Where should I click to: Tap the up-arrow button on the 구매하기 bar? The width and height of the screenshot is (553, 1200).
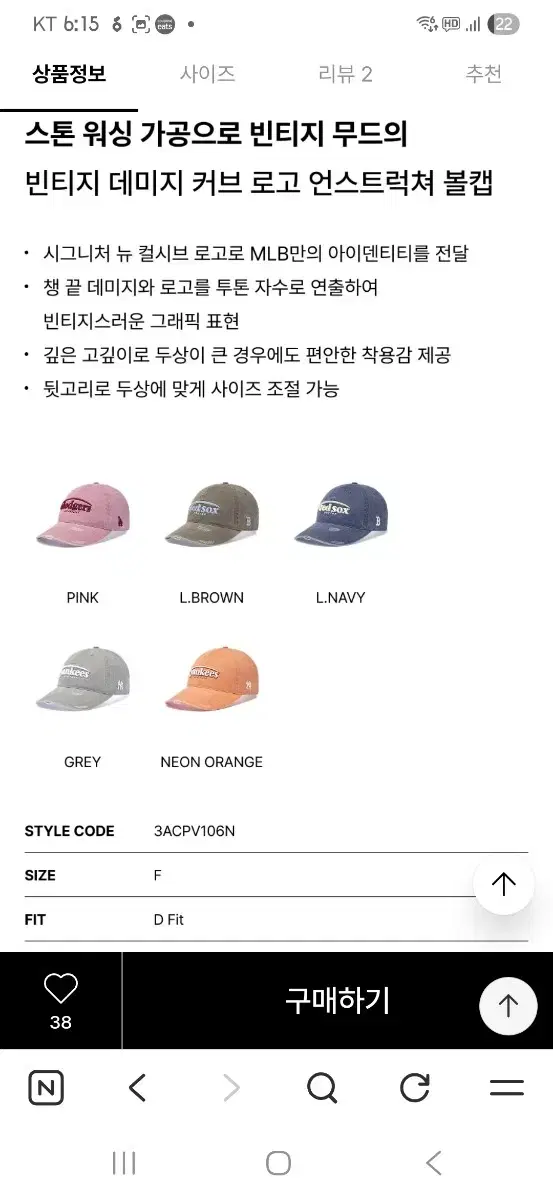click(509, 1005)
